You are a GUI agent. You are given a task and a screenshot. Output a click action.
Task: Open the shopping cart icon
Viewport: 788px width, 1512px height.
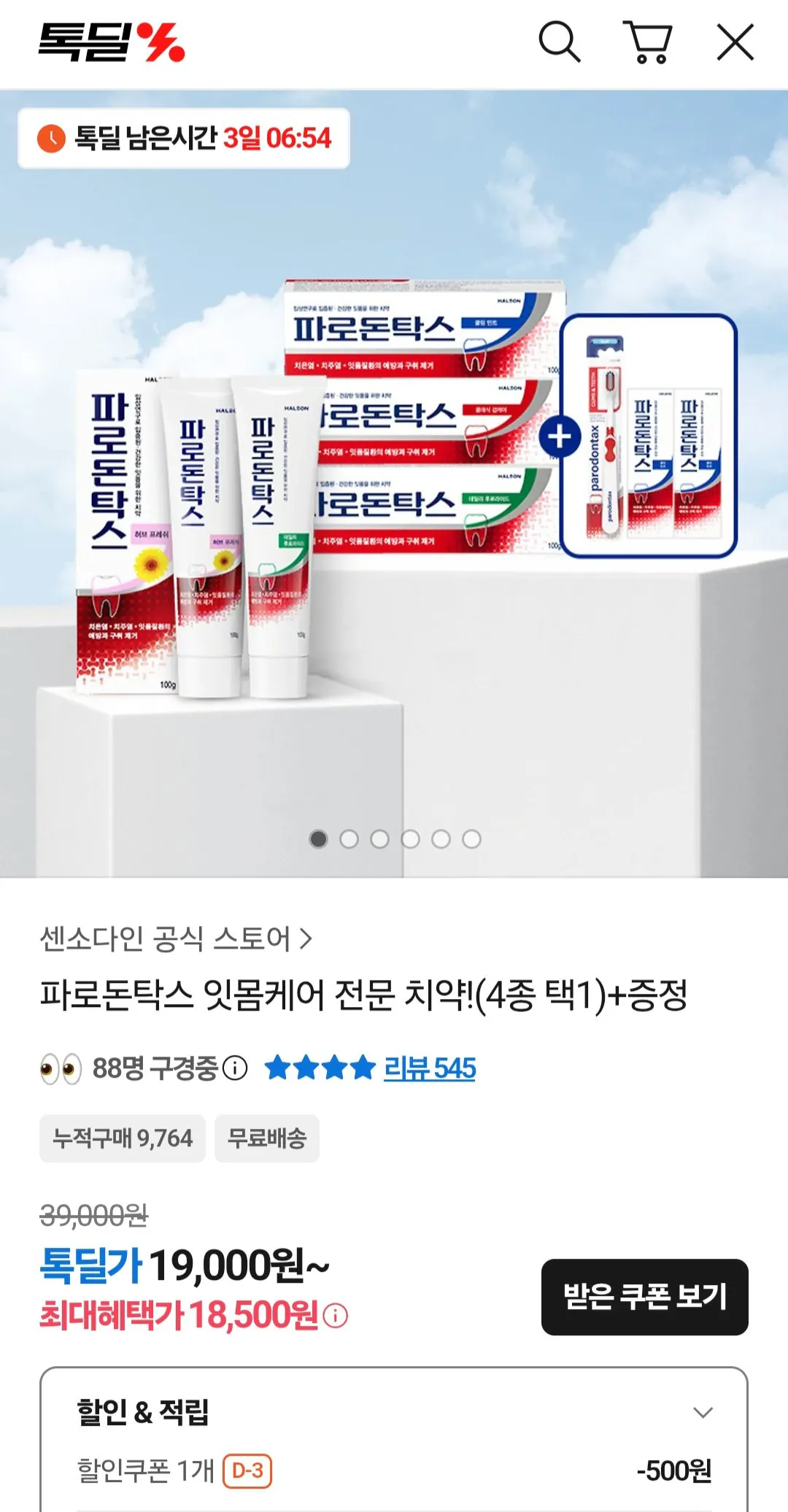pyautogui.click(x=648, y=42)
